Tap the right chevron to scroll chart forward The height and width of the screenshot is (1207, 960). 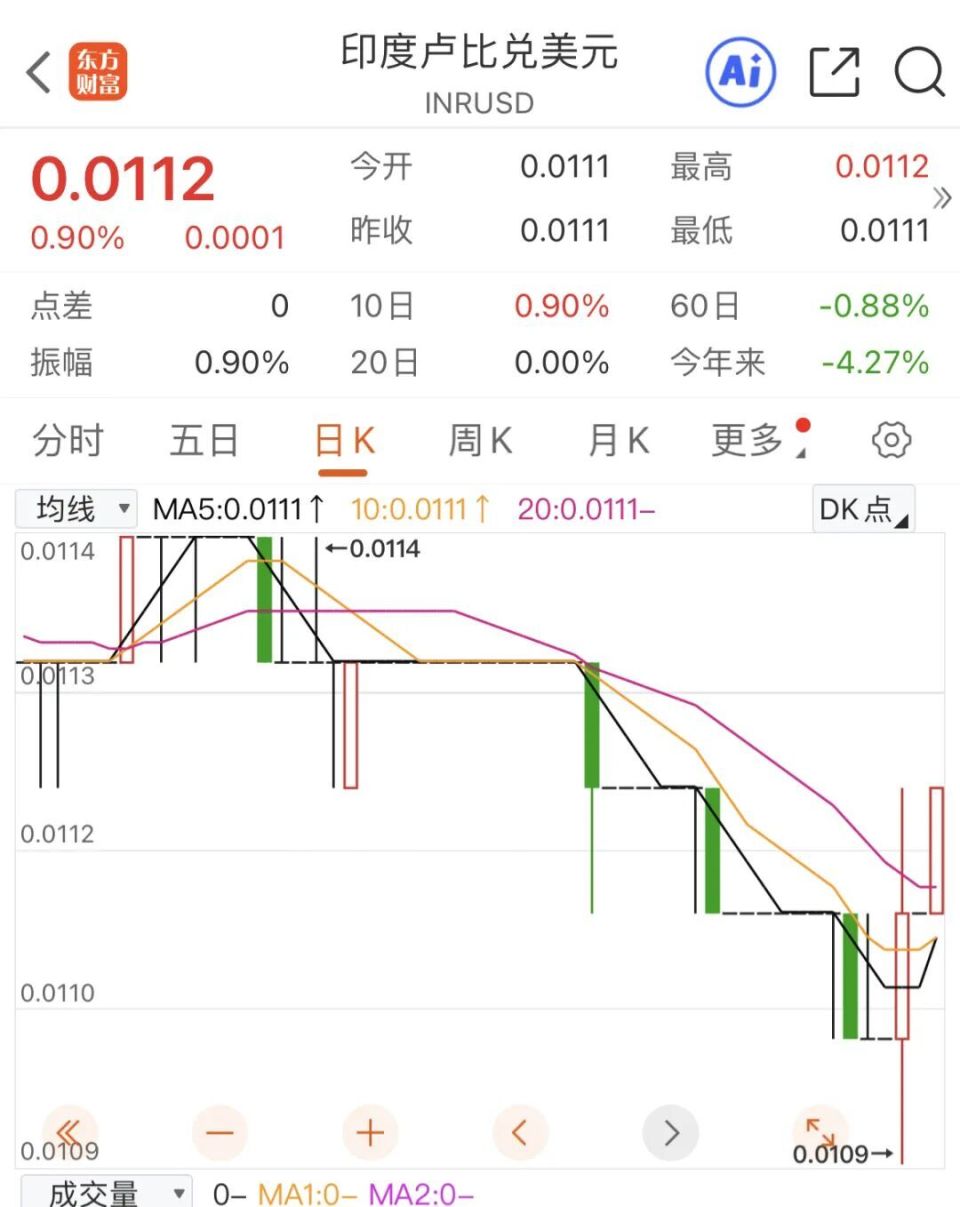(670, 1131)
